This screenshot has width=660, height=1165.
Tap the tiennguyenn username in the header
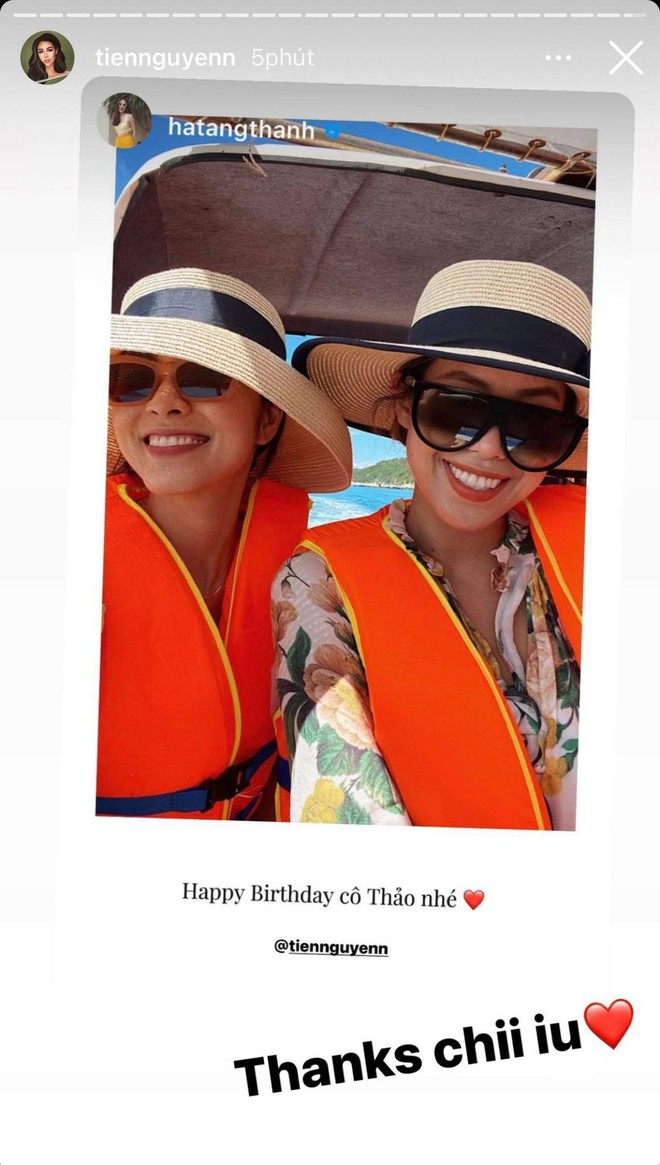click(165, 58)
